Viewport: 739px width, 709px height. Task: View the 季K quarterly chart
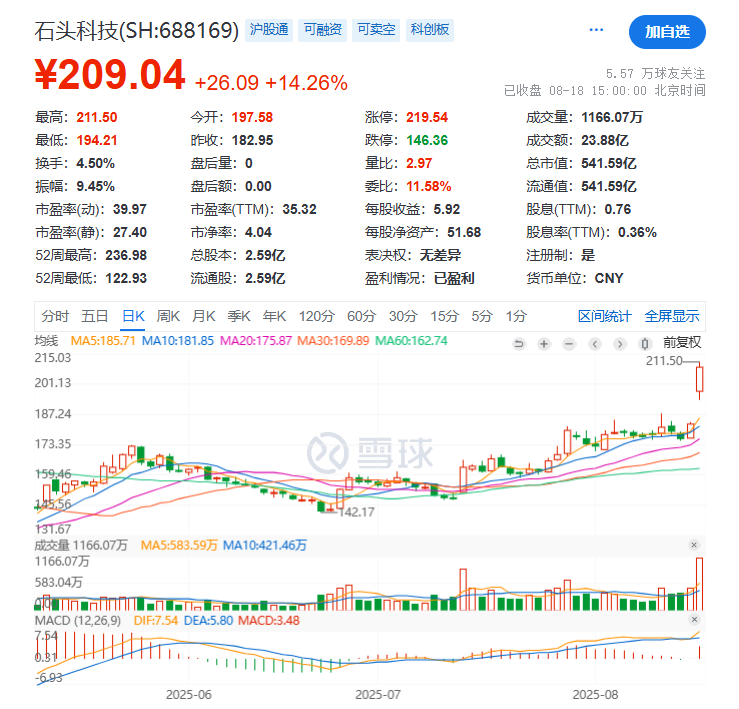pos(240,316)
